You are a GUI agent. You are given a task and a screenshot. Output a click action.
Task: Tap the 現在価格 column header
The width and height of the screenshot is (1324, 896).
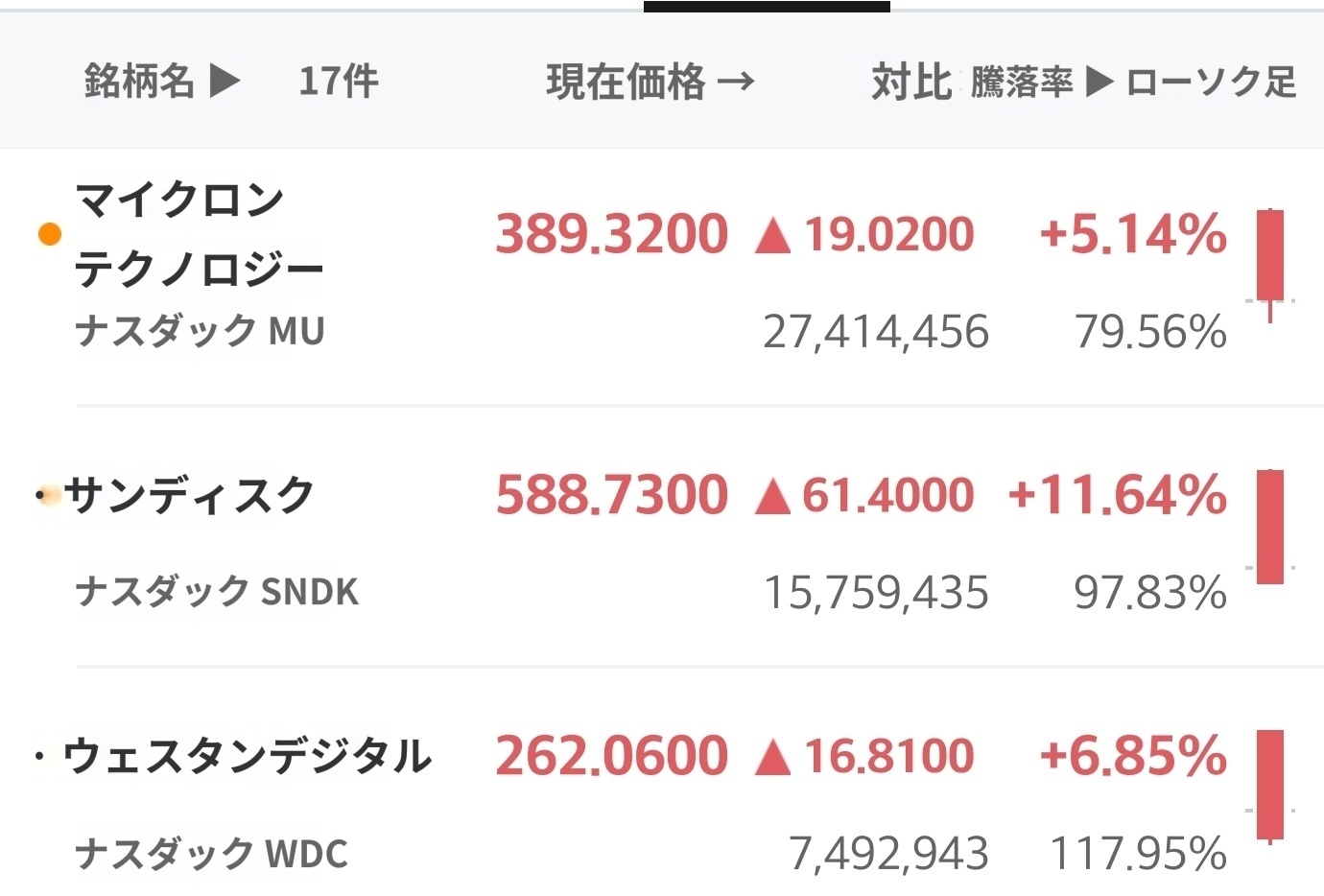[x=627, y=83]
